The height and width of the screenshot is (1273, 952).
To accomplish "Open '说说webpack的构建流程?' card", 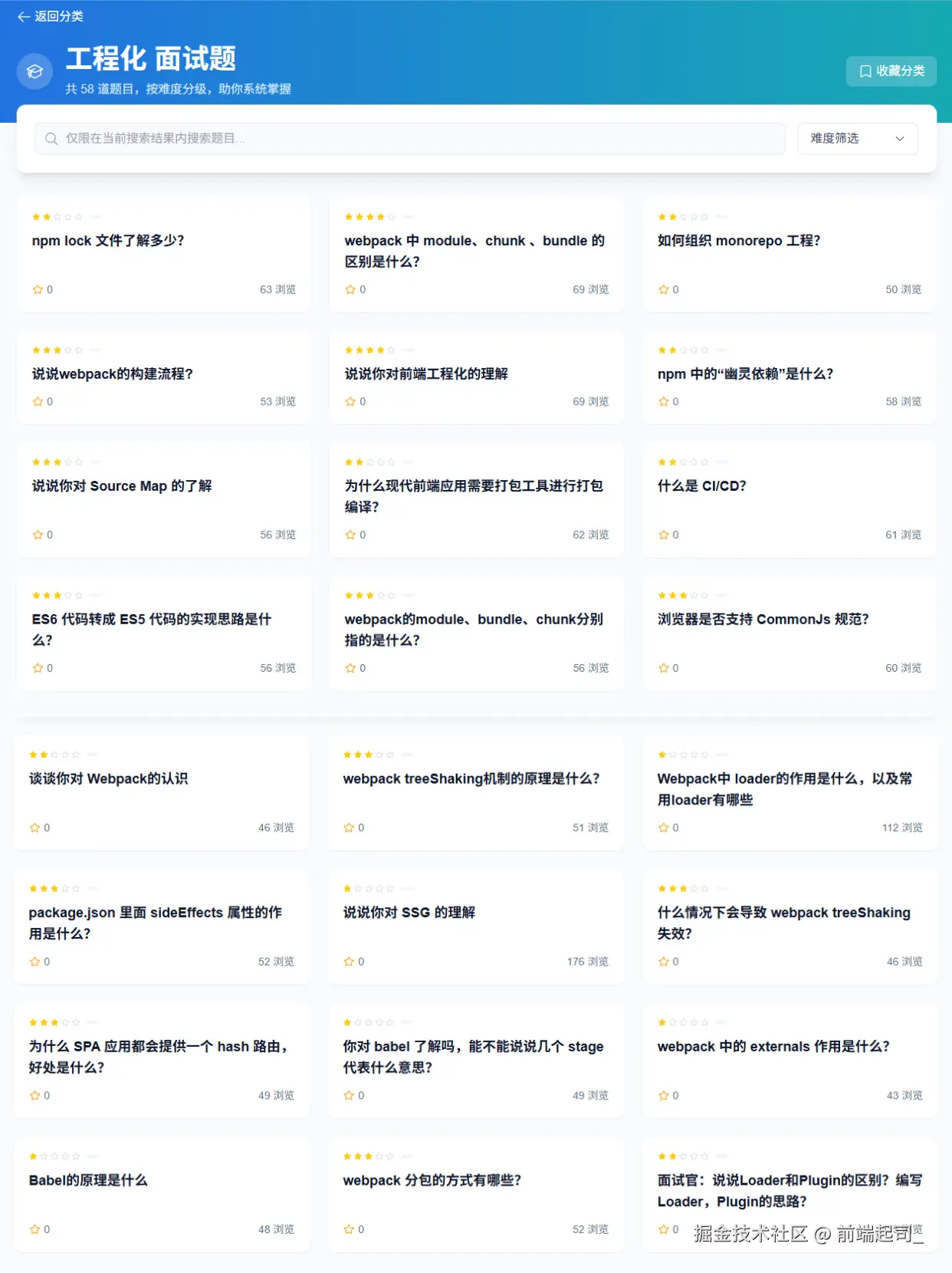I will click(113, 374).
